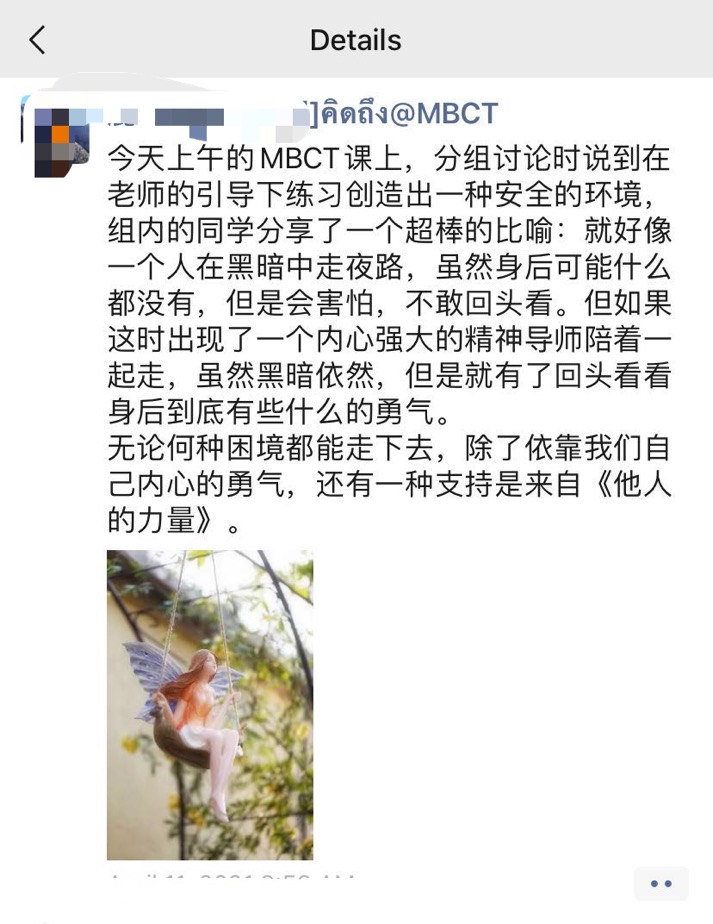Go back from the Details screen
This screenshot has height=924, width=713.
[x=37, y=40]
